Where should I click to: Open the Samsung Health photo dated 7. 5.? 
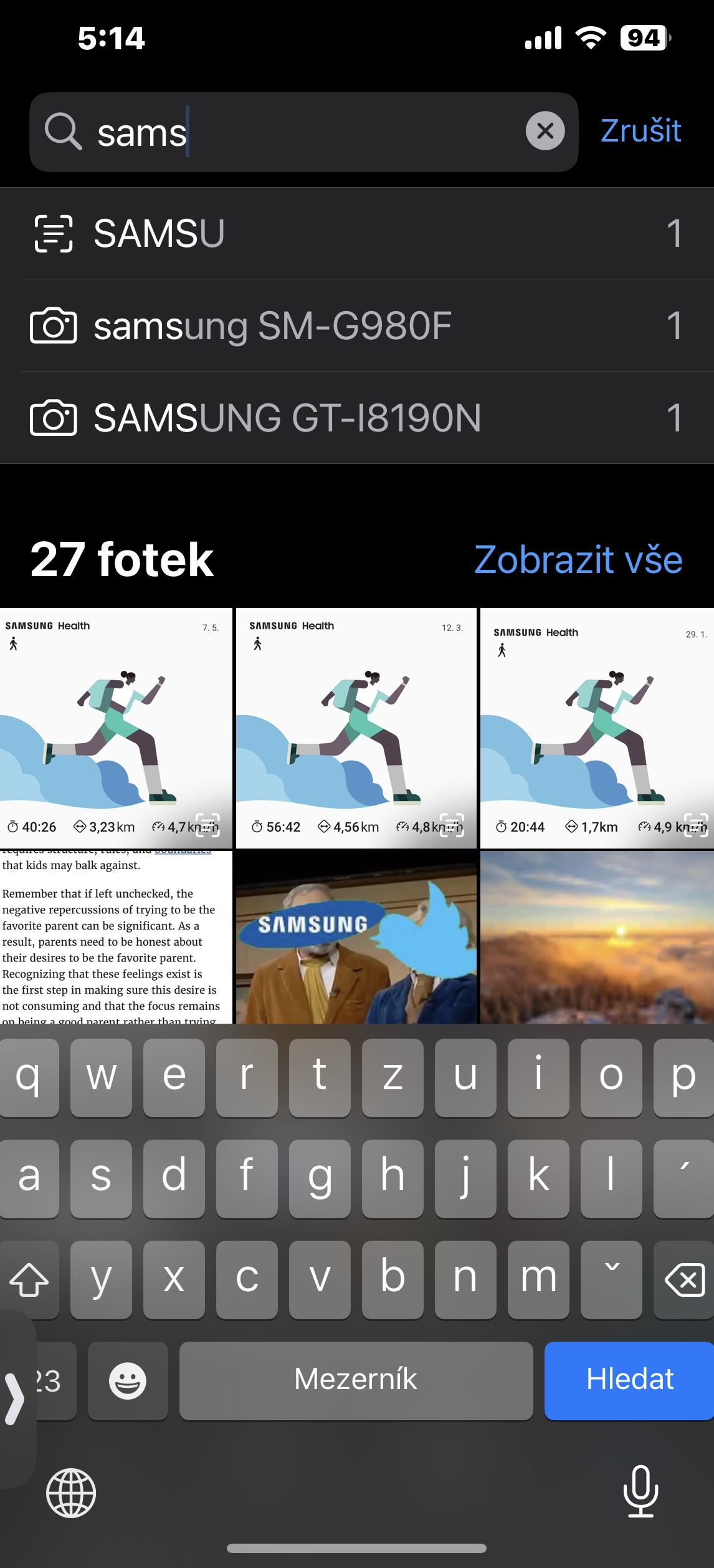[115, 728]
